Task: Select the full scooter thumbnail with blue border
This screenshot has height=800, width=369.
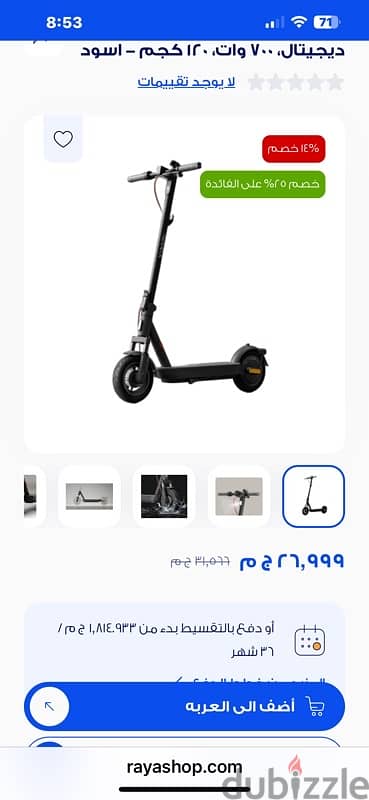Action: (313, 496)
